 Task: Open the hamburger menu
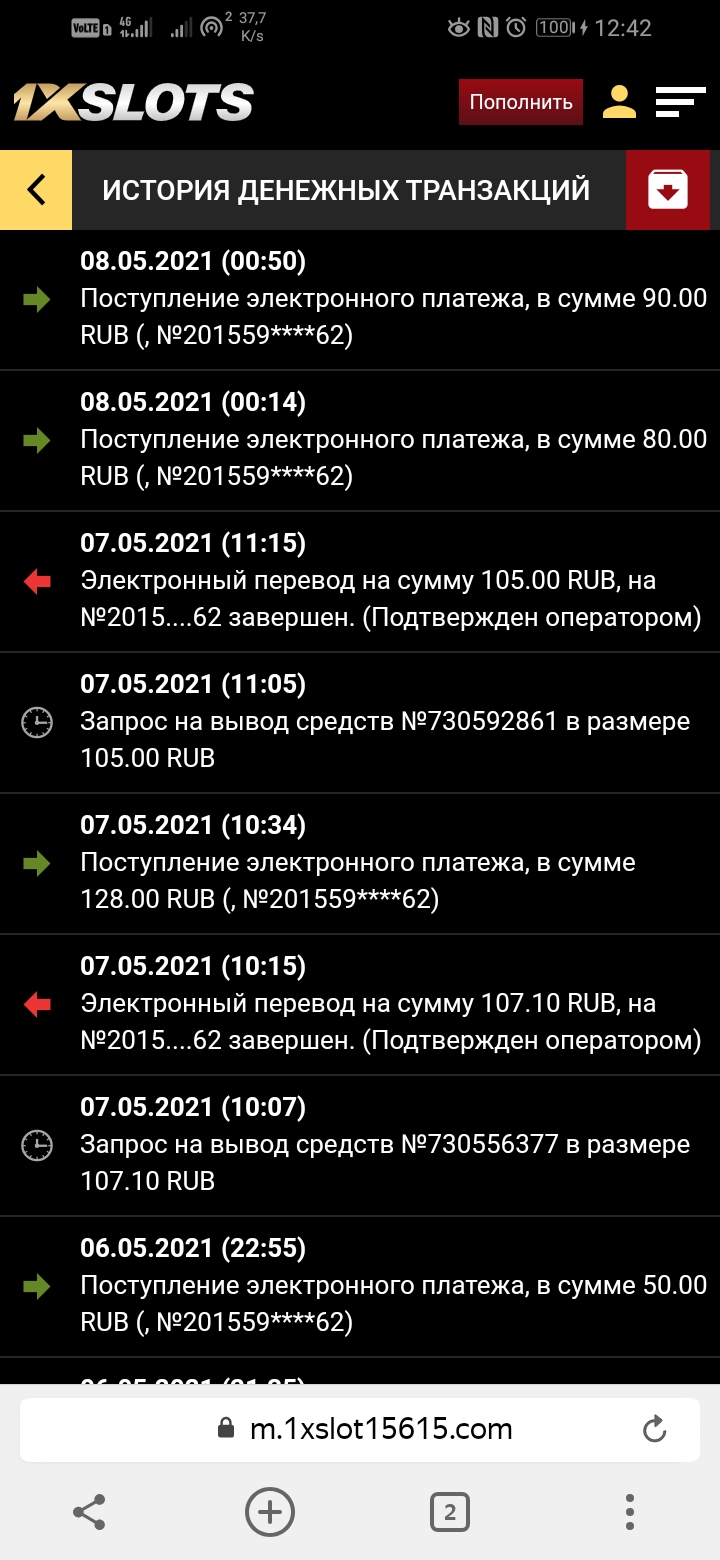tap(680, 102)
